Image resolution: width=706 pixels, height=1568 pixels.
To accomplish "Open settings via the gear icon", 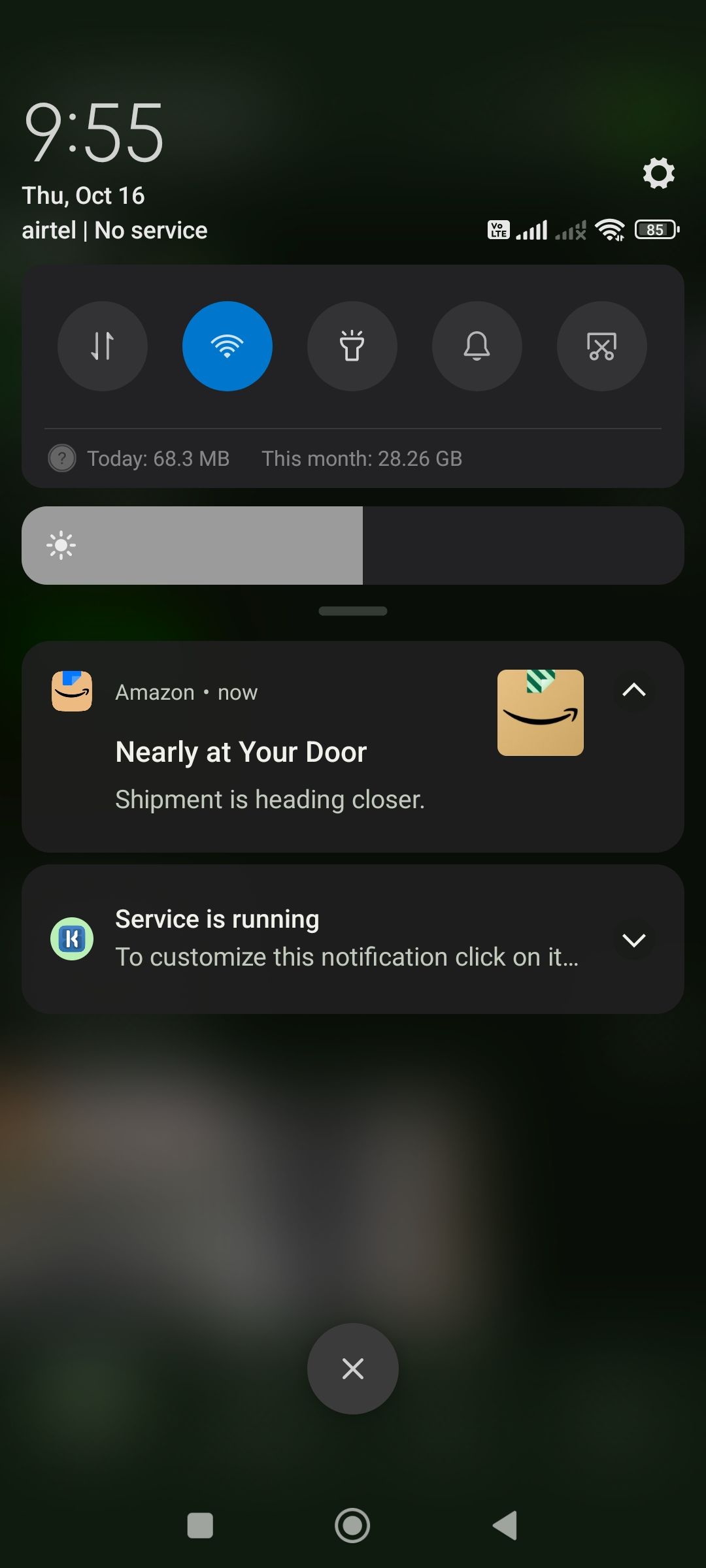I will [x=658, y=174].
